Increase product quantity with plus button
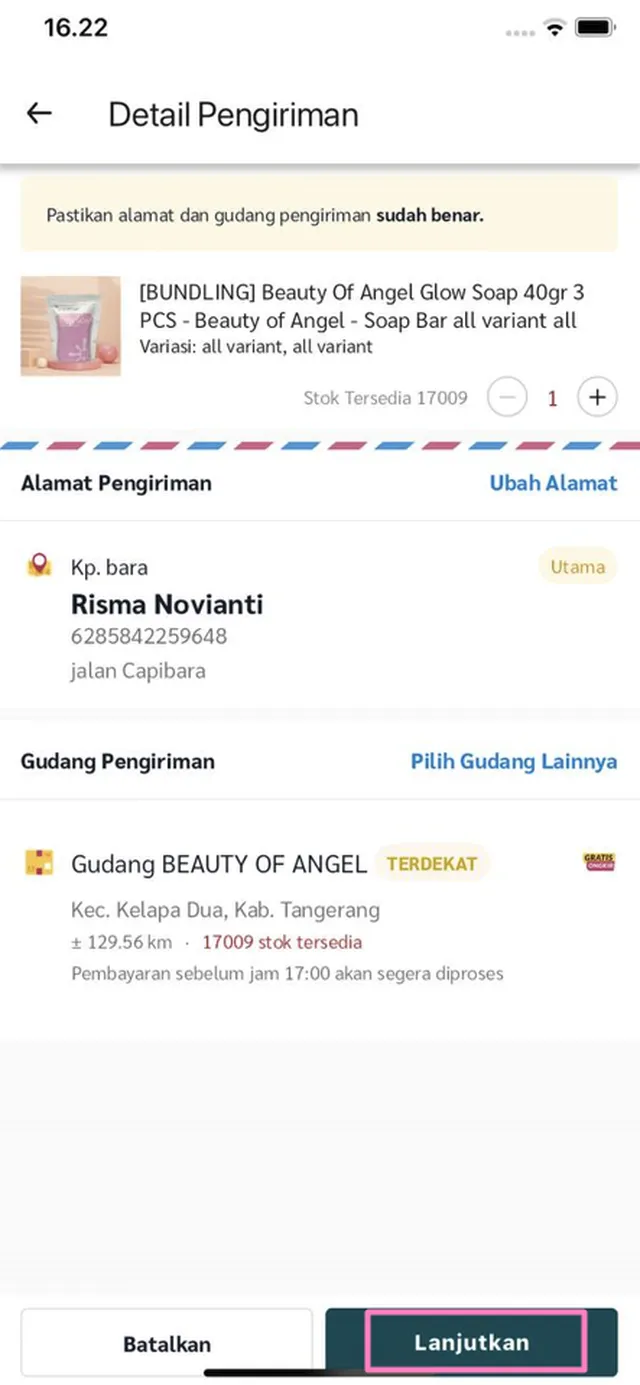The height and width of the screenshot is (1385, 640). [x=597, y=398]
